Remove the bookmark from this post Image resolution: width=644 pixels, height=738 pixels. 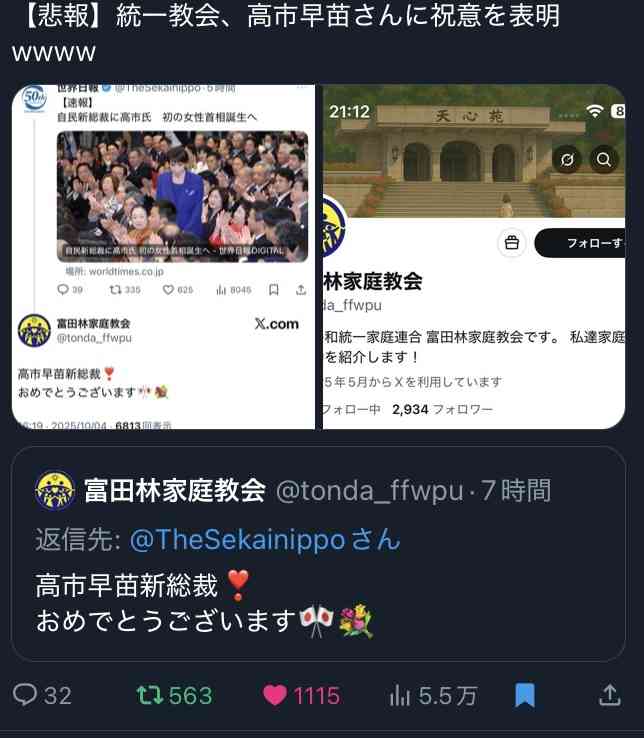coord(524,696)
